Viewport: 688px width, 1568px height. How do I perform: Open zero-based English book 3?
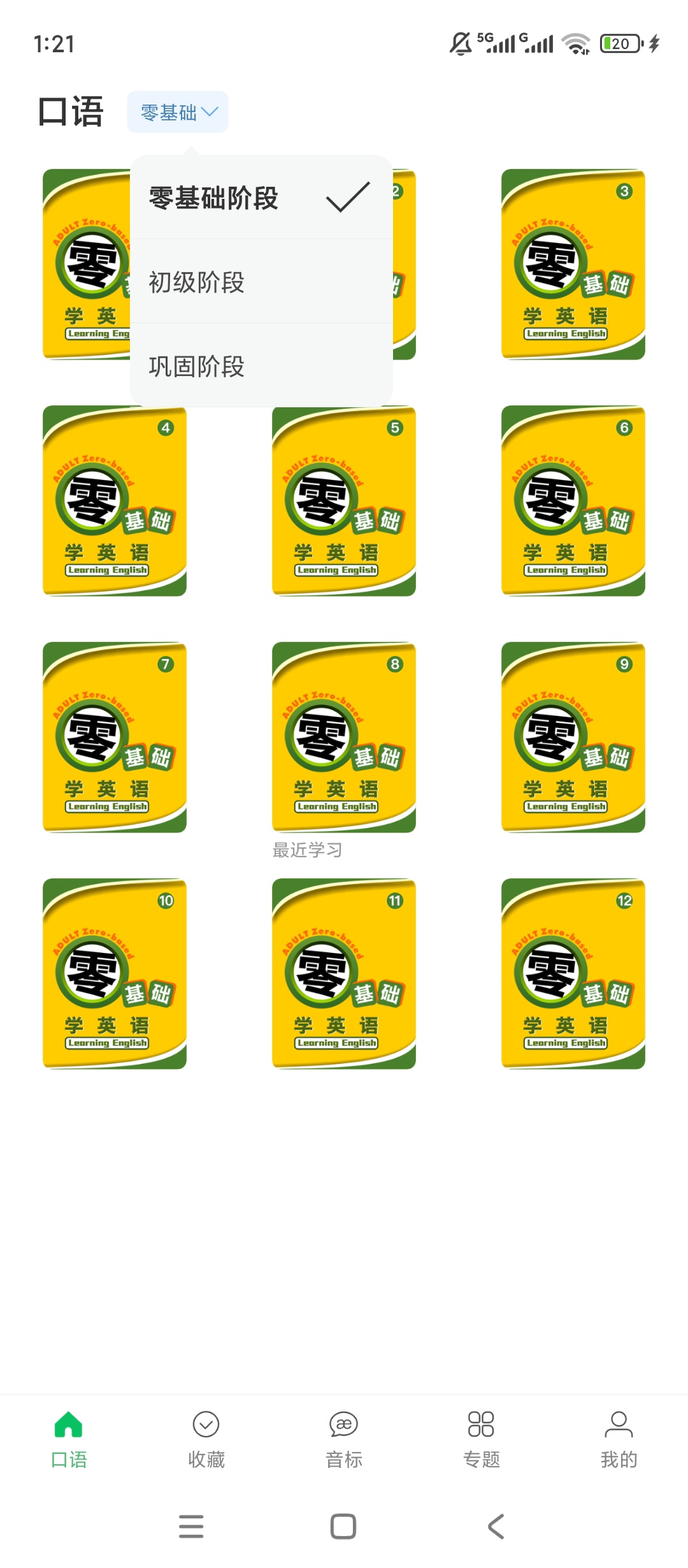(x=573, y=265)
